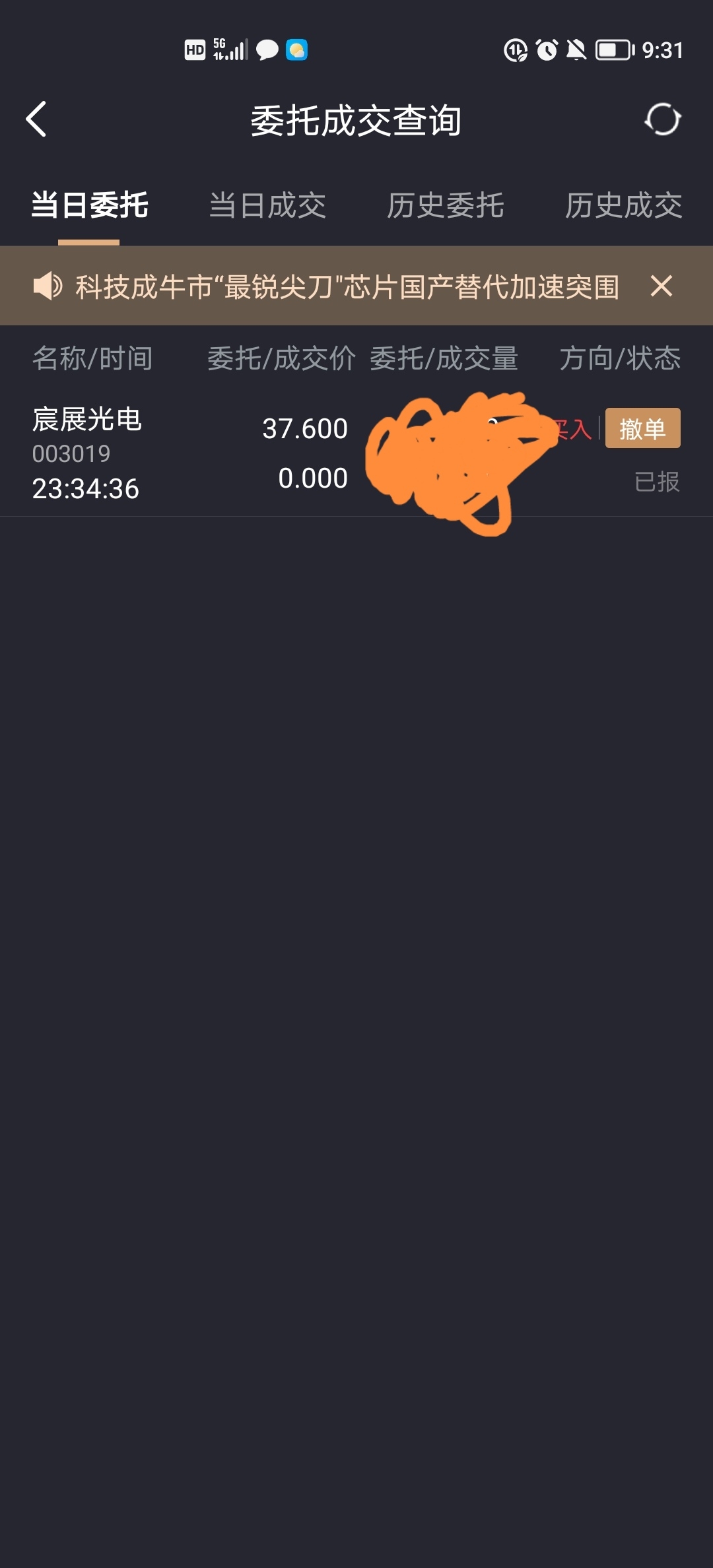Image resolution: width=713 pixels, height=1568 pixels.
Task: Open the 宸展光电 003019 order row
Action: pyautogui.click(x=356, y=454)
